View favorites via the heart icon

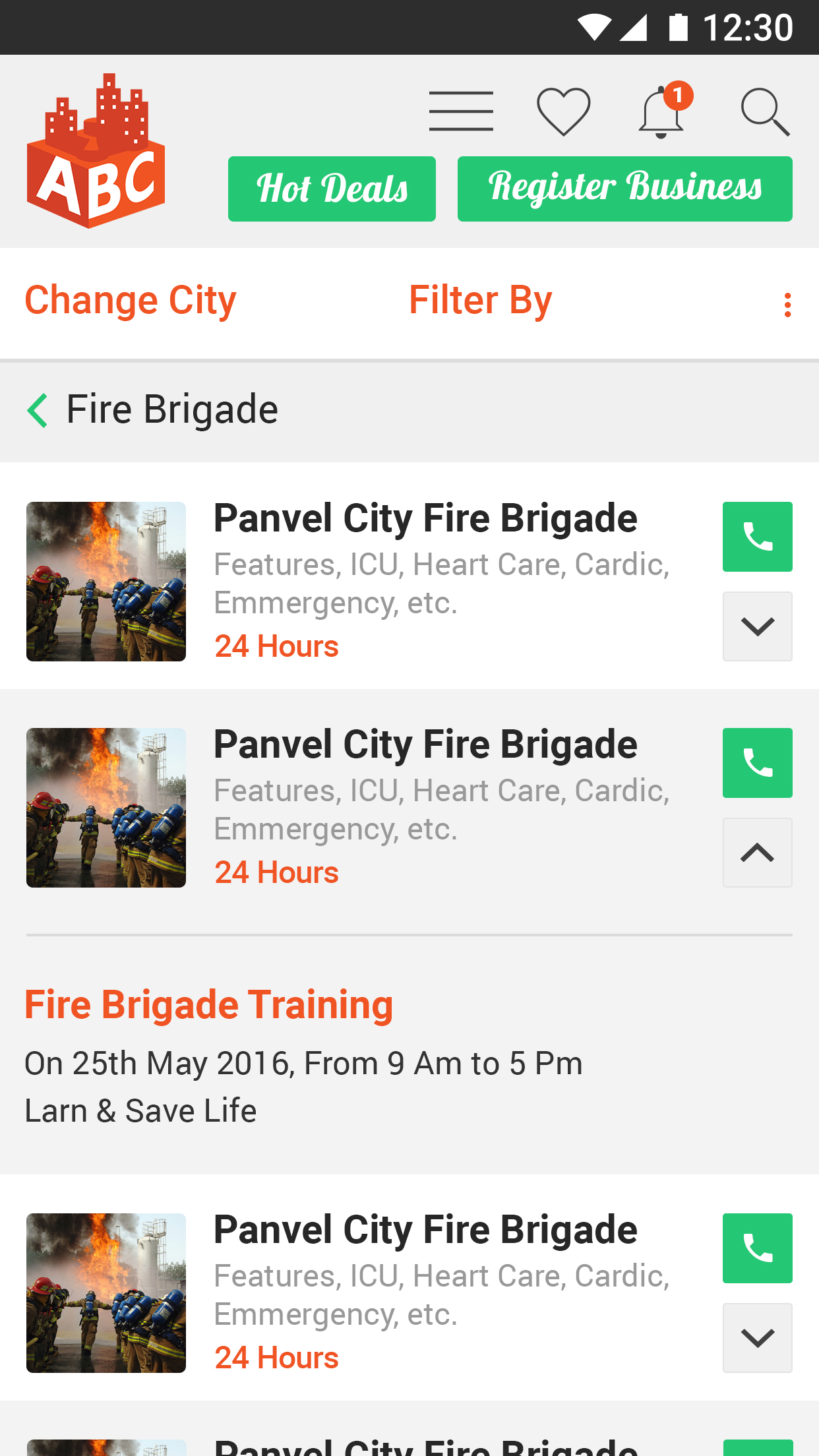click(563, 111)
